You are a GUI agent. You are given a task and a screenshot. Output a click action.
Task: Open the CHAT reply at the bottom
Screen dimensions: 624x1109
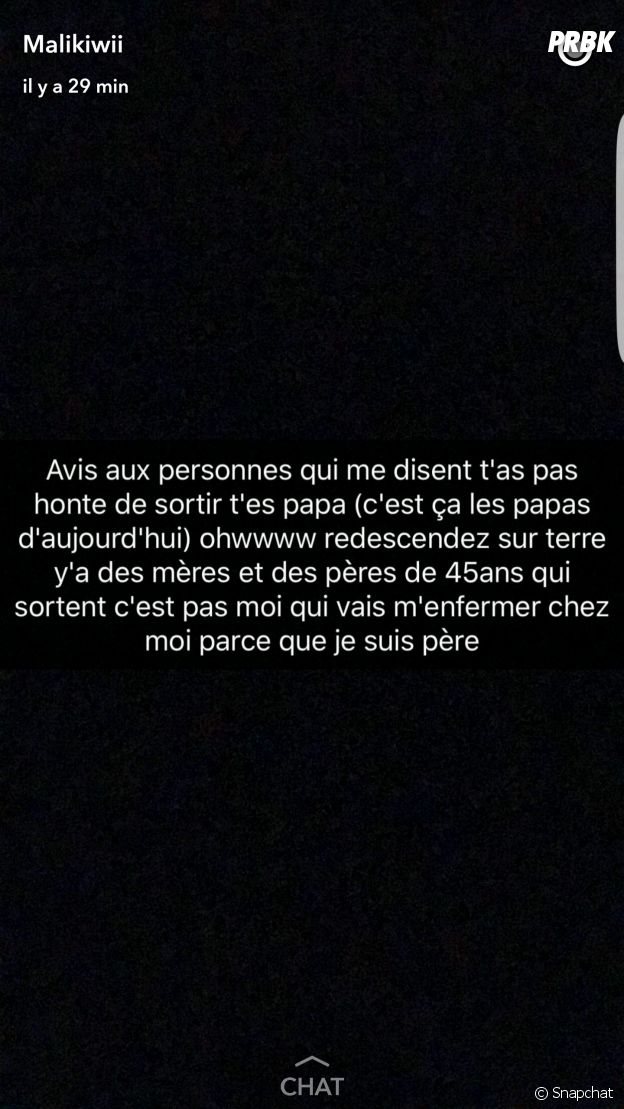312,1076
